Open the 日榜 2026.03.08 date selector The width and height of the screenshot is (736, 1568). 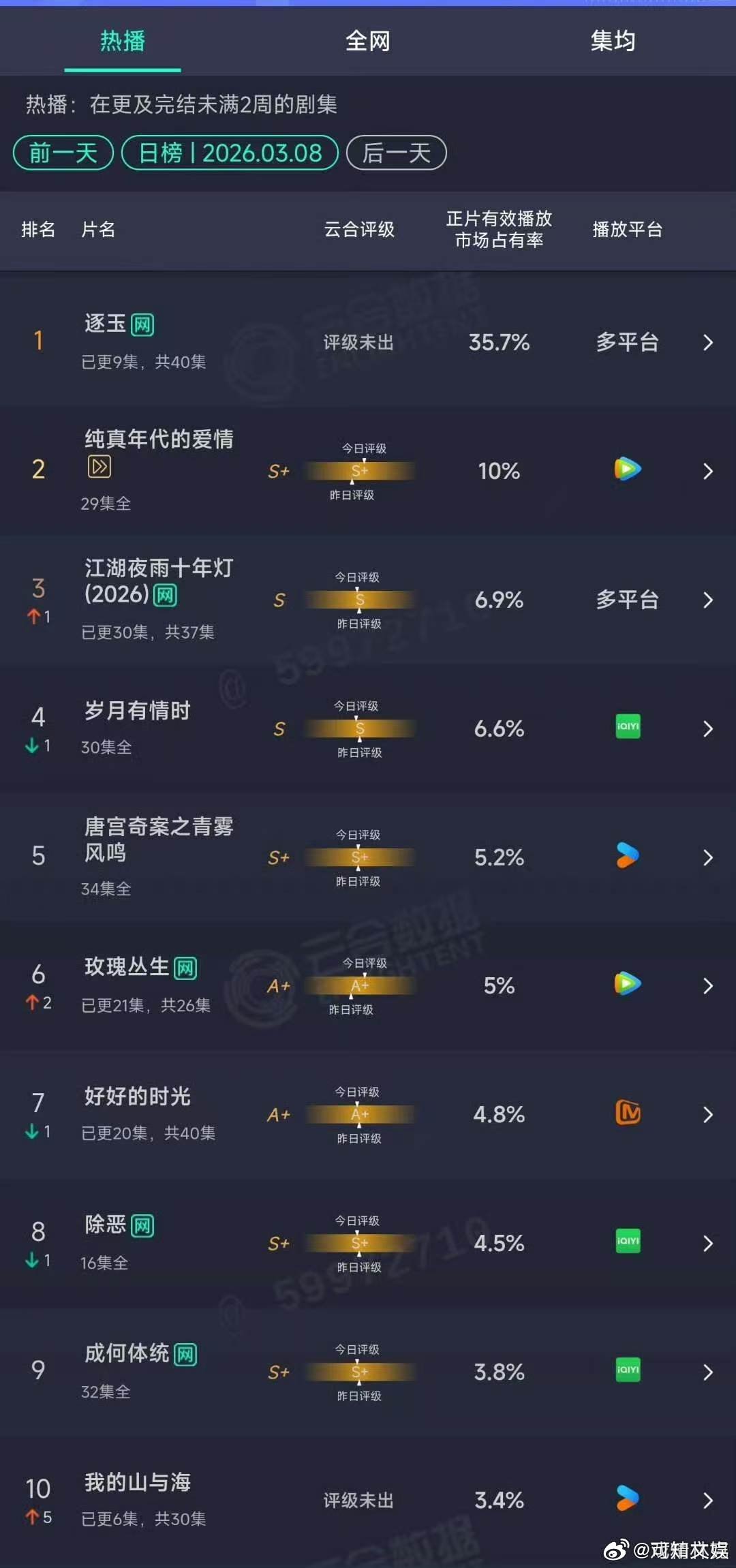click(x=230, y=153)
